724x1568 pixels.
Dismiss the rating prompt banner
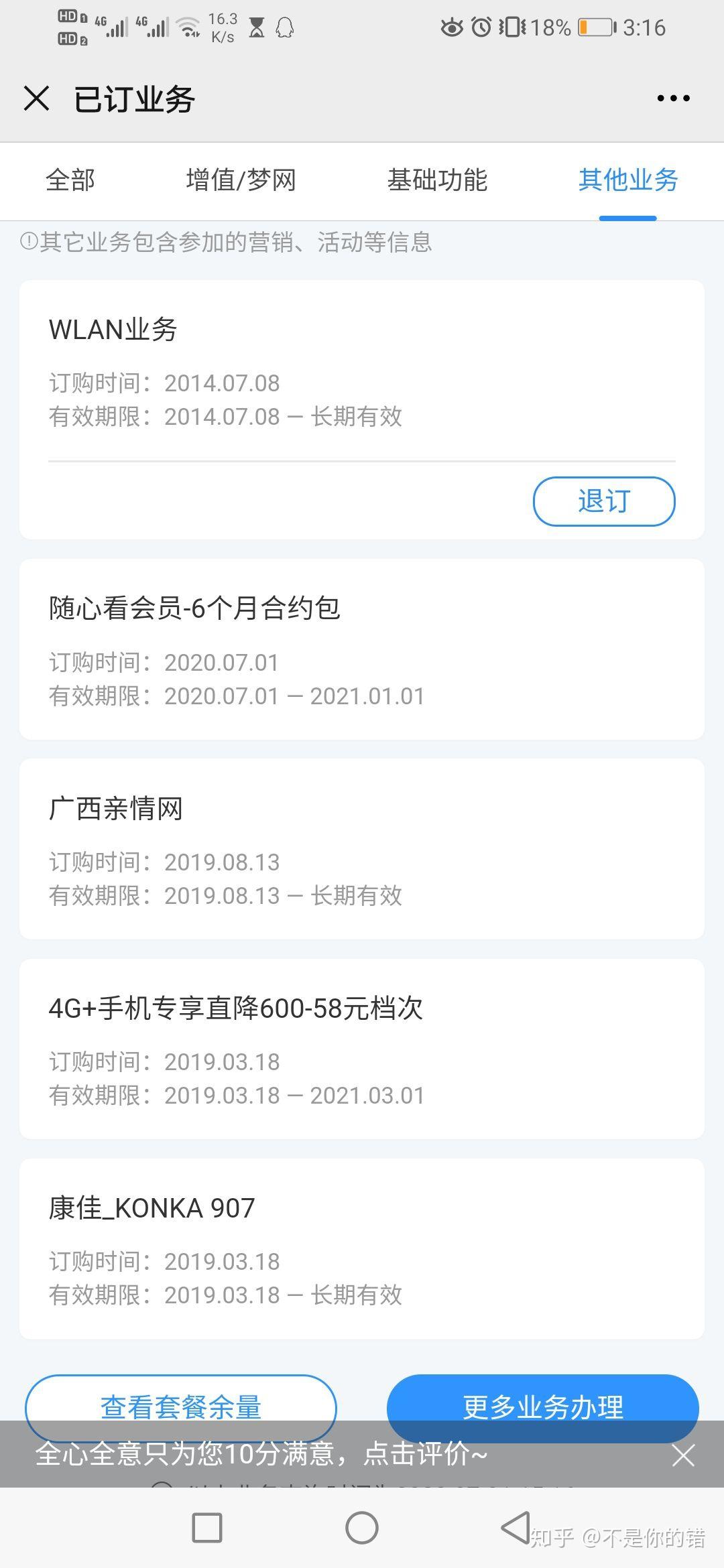pos(682,1455)
